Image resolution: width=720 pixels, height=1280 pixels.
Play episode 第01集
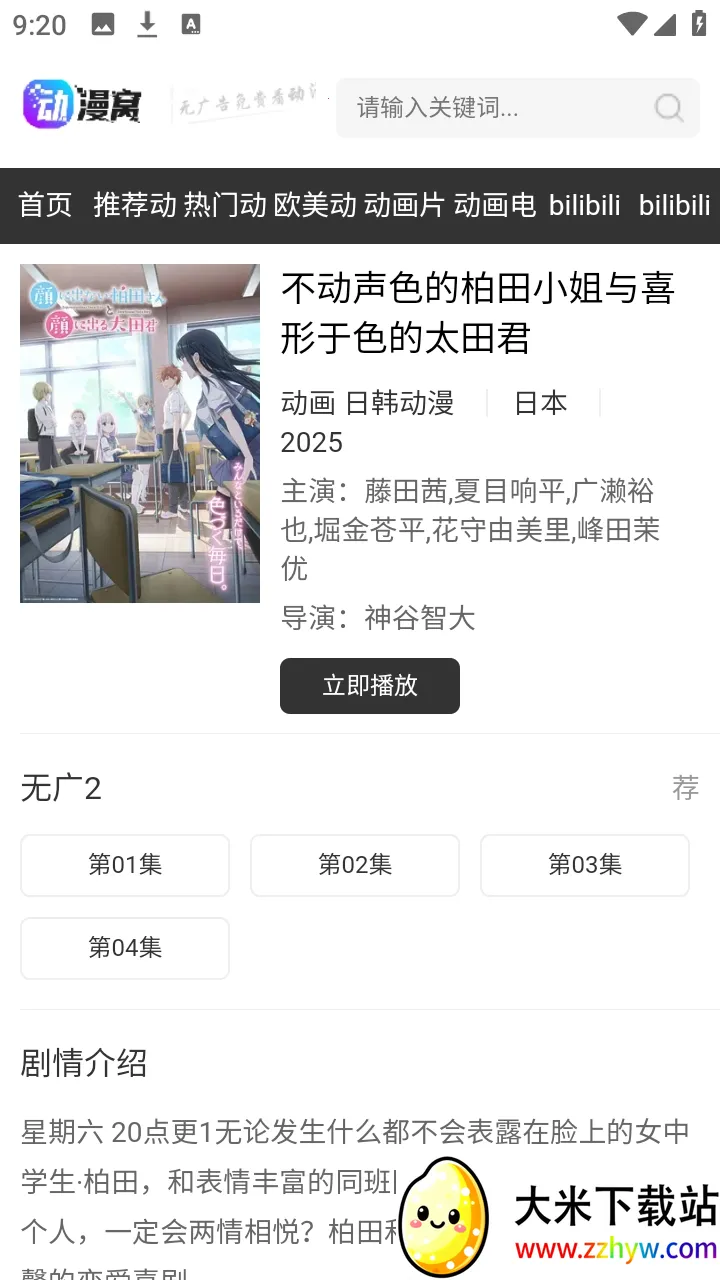(x=124, y=865)
